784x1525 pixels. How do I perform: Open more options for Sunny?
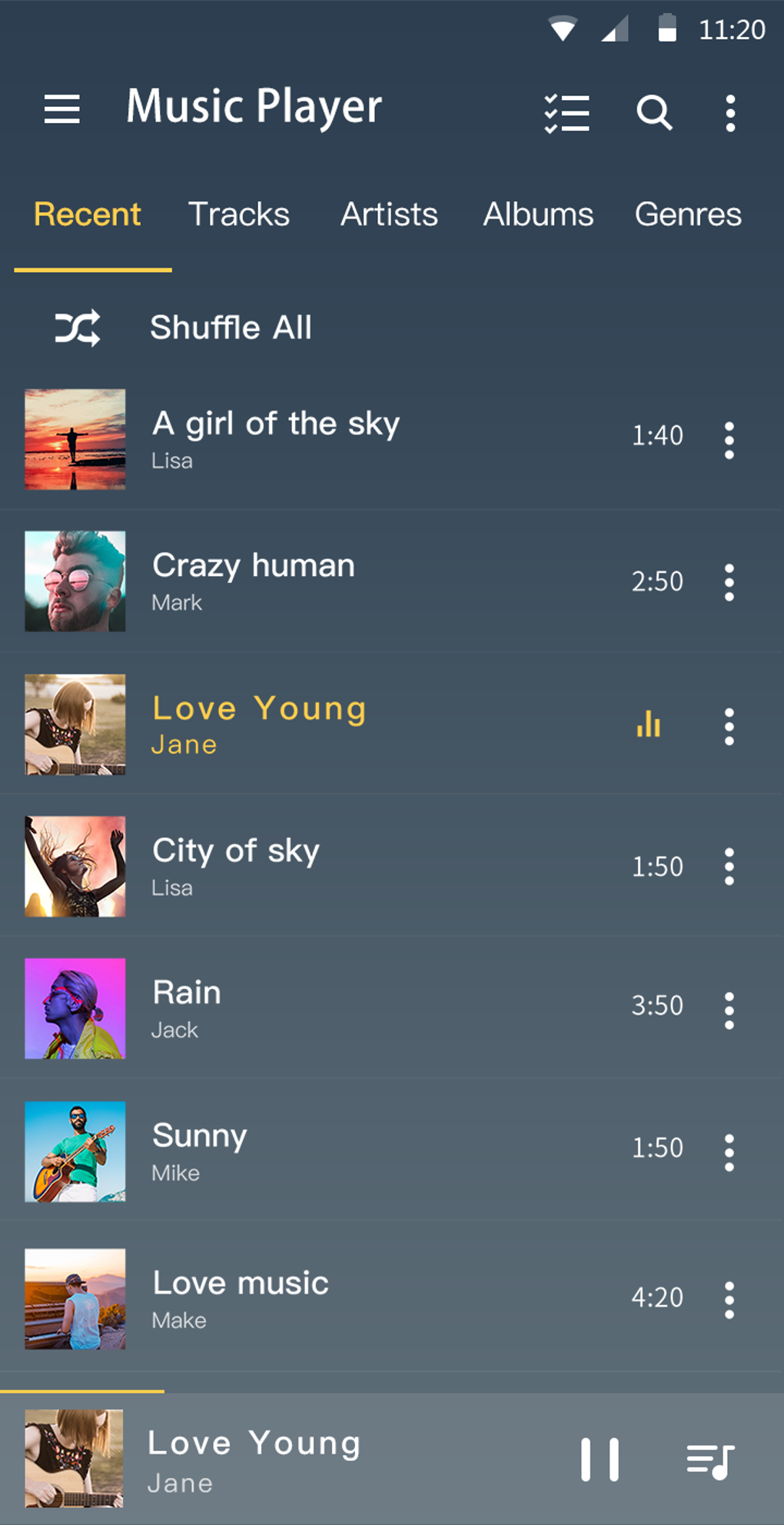click(x=729, y=1152)
